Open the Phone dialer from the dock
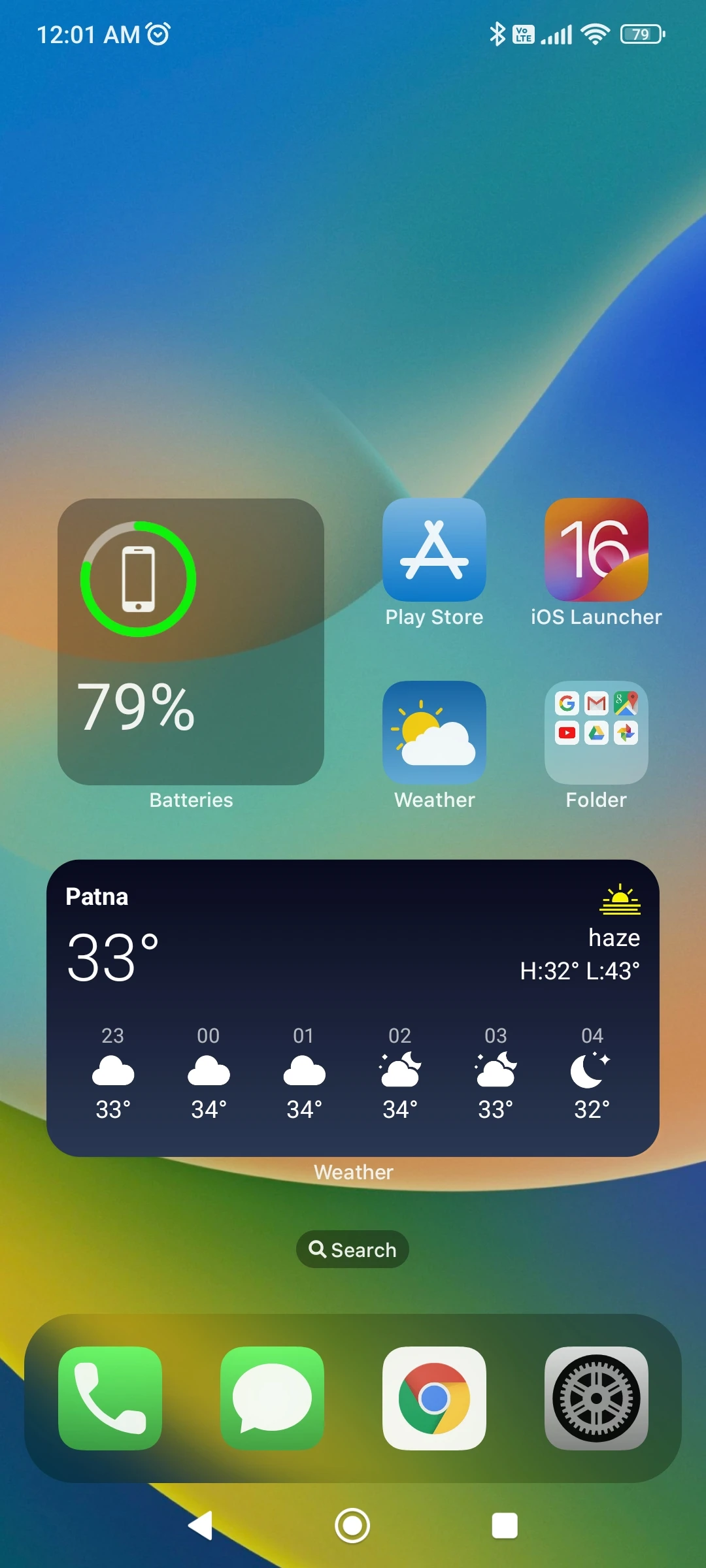The height and width of the screenshot is (1568, 706). [x=110, y=1398]
